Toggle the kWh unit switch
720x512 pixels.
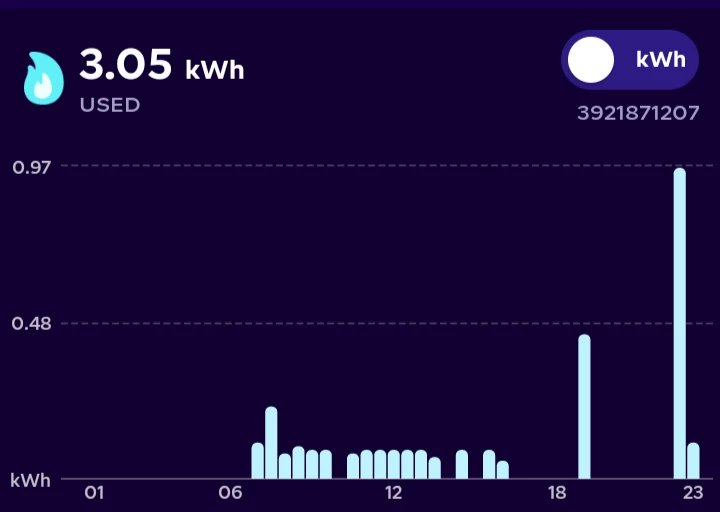[629, 60]
